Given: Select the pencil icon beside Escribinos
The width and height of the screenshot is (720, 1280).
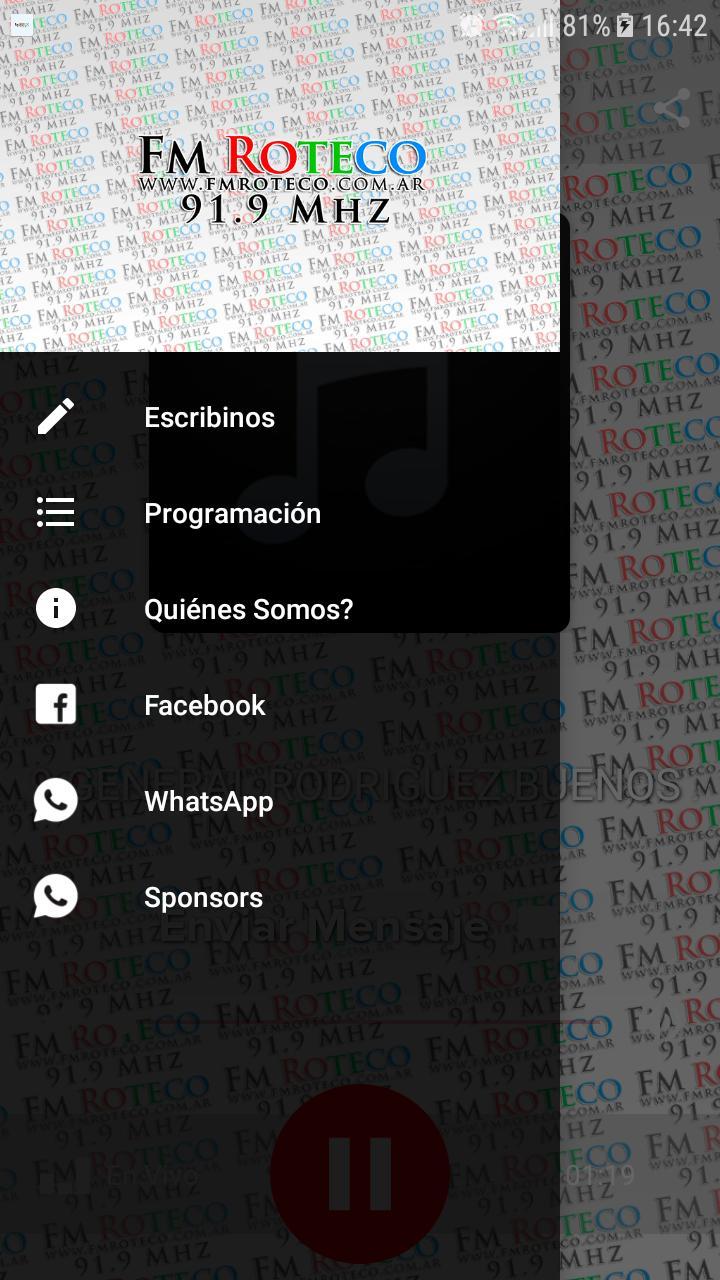Looking at the screenshot, I should point(55,417).
